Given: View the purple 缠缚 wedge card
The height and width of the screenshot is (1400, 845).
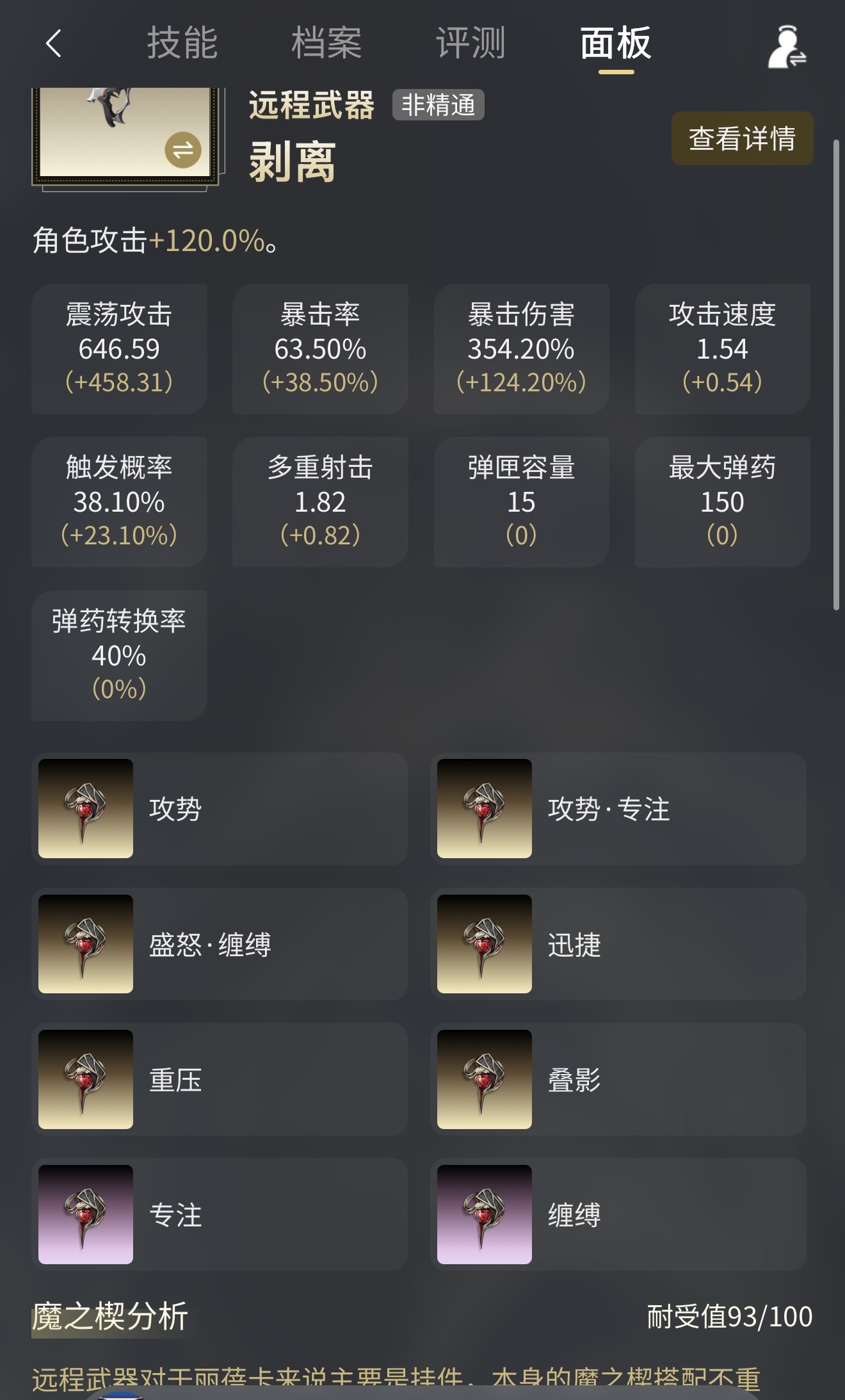Looking at the screenshot, I should [618, 1214].
